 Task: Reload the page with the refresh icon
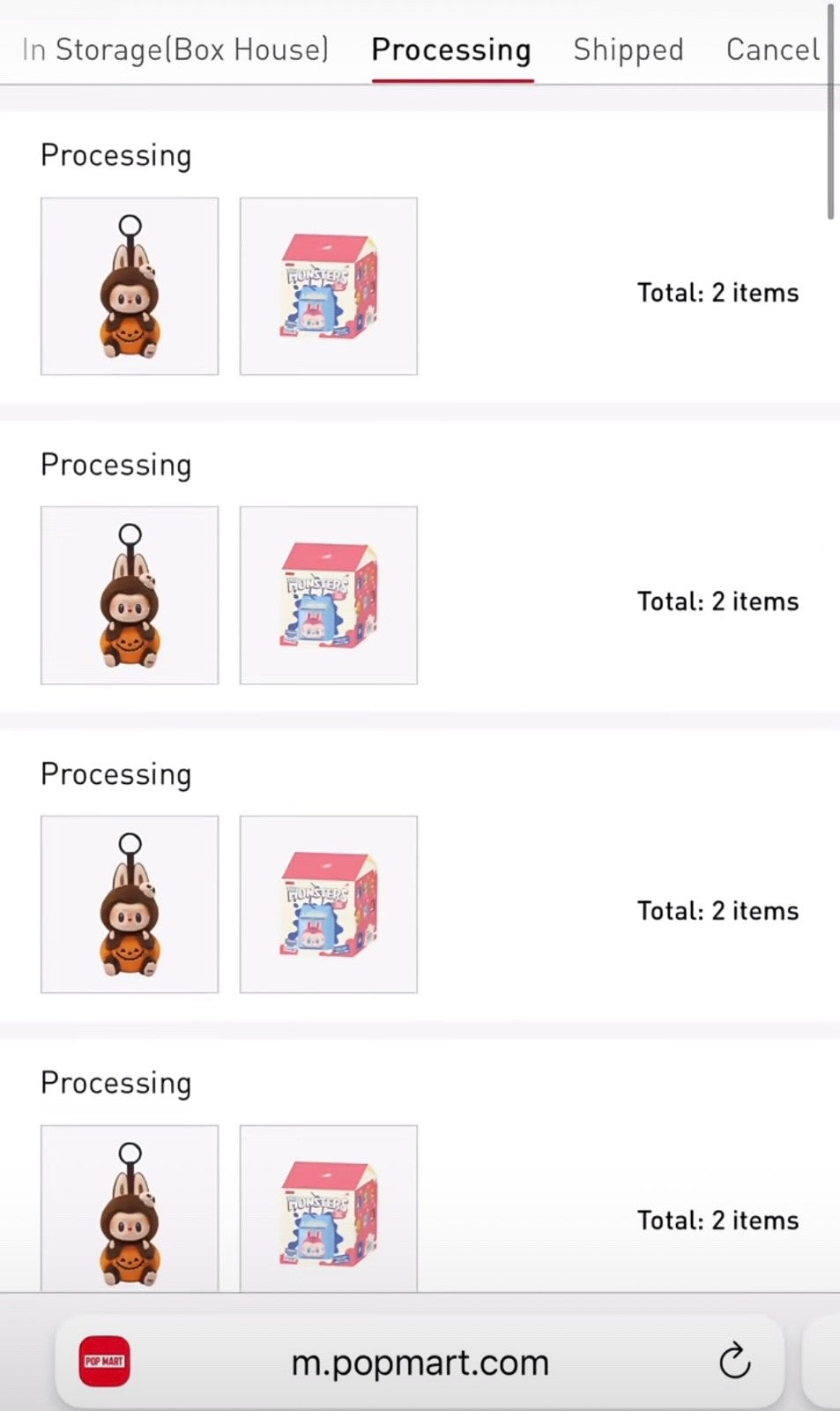tap(734, 1362)
